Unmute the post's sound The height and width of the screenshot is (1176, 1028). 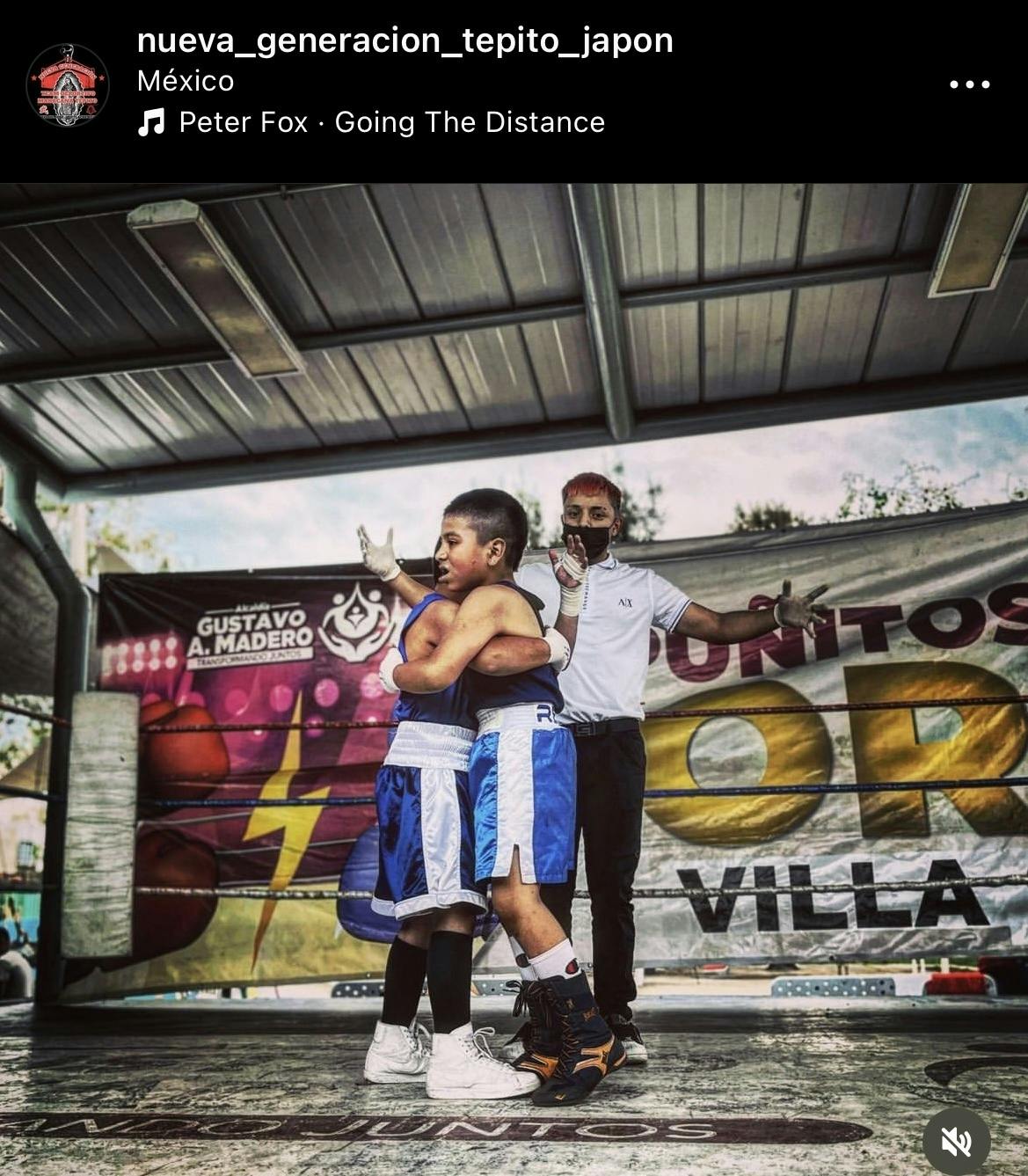(957, 1142)
